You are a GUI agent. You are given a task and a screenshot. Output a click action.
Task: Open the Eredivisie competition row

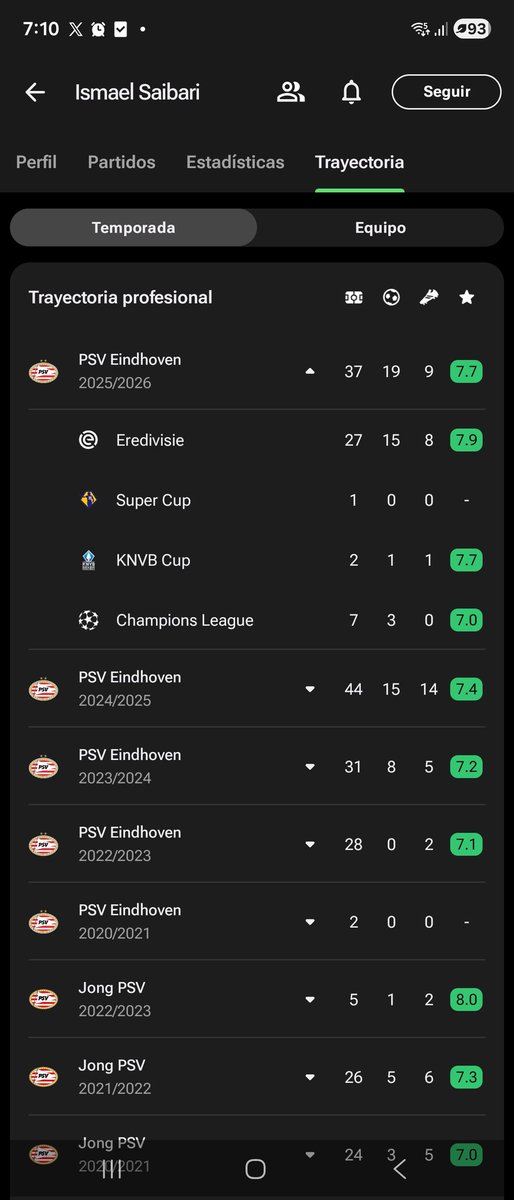pyautogui.click(x=257, y=440)
